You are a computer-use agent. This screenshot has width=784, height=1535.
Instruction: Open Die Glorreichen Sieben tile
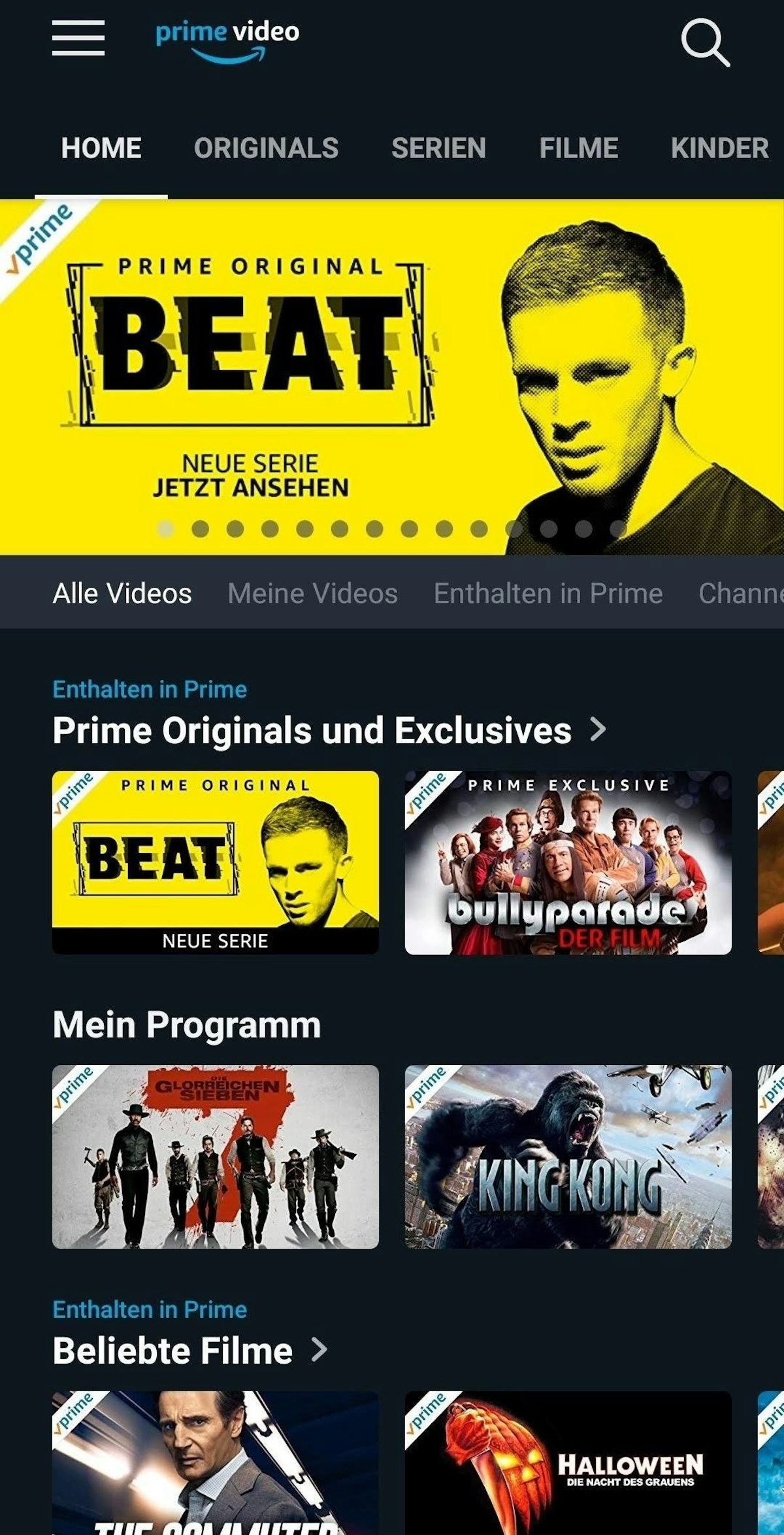[215, 1156]
